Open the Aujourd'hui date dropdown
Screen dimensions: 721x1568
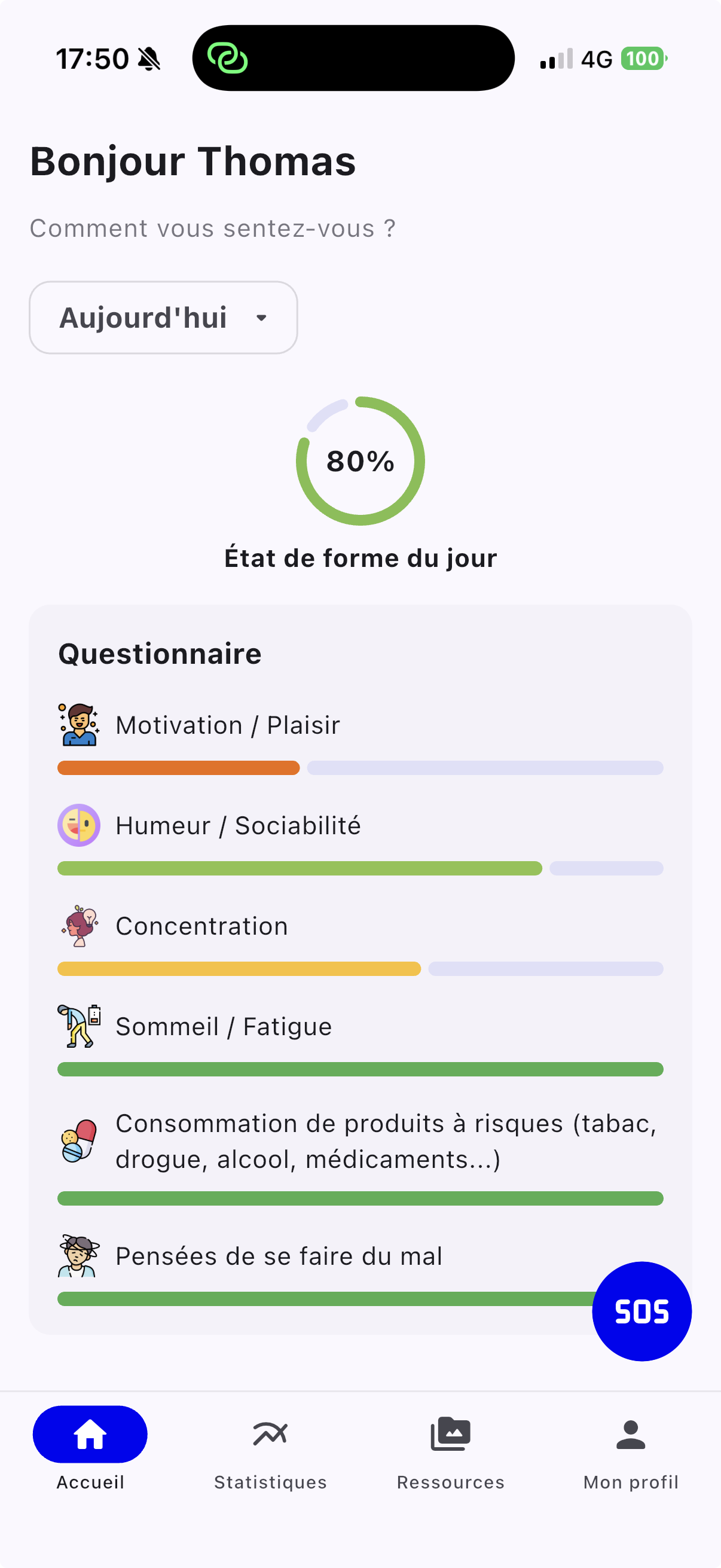point(163,317)
